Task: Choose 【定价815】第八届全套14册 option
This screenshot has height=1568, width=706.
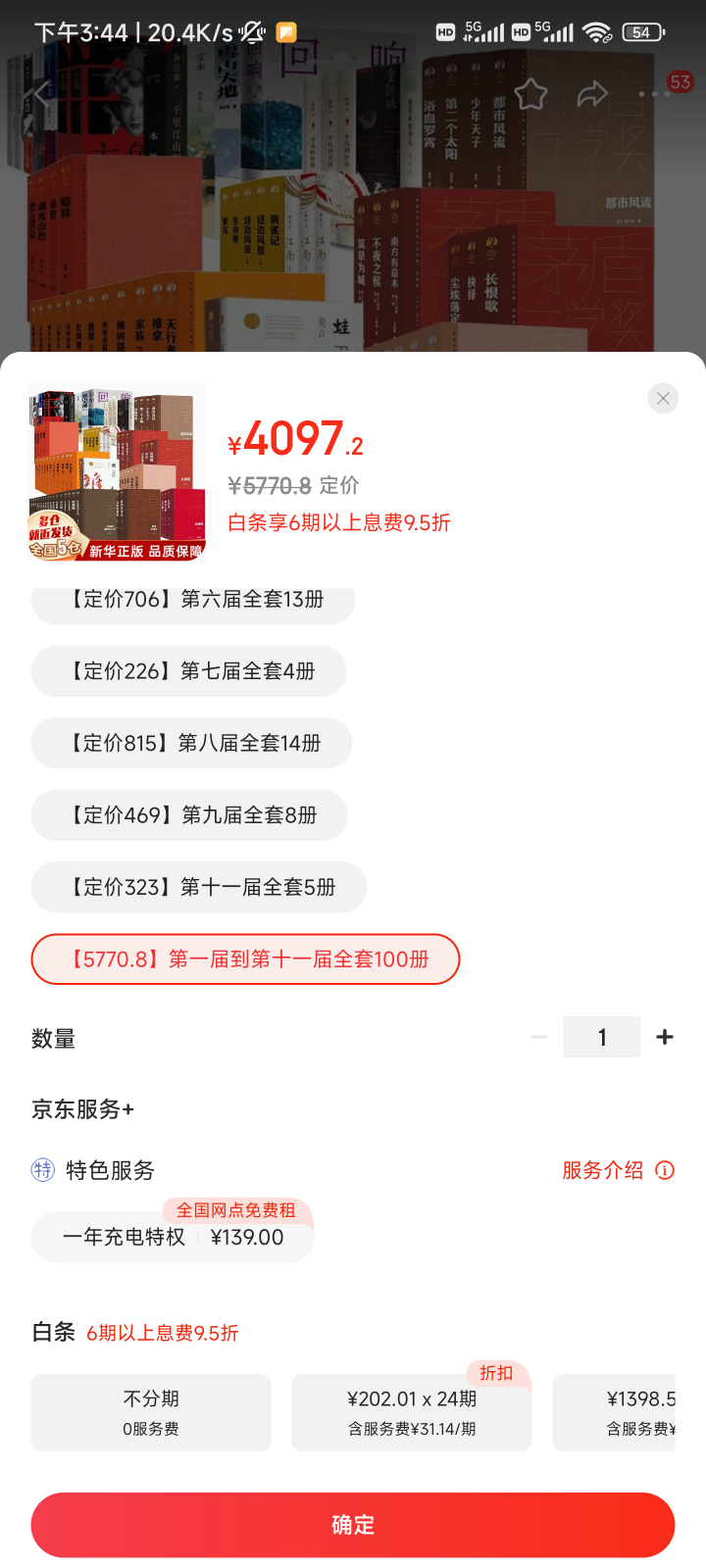Action: point(191,743)
